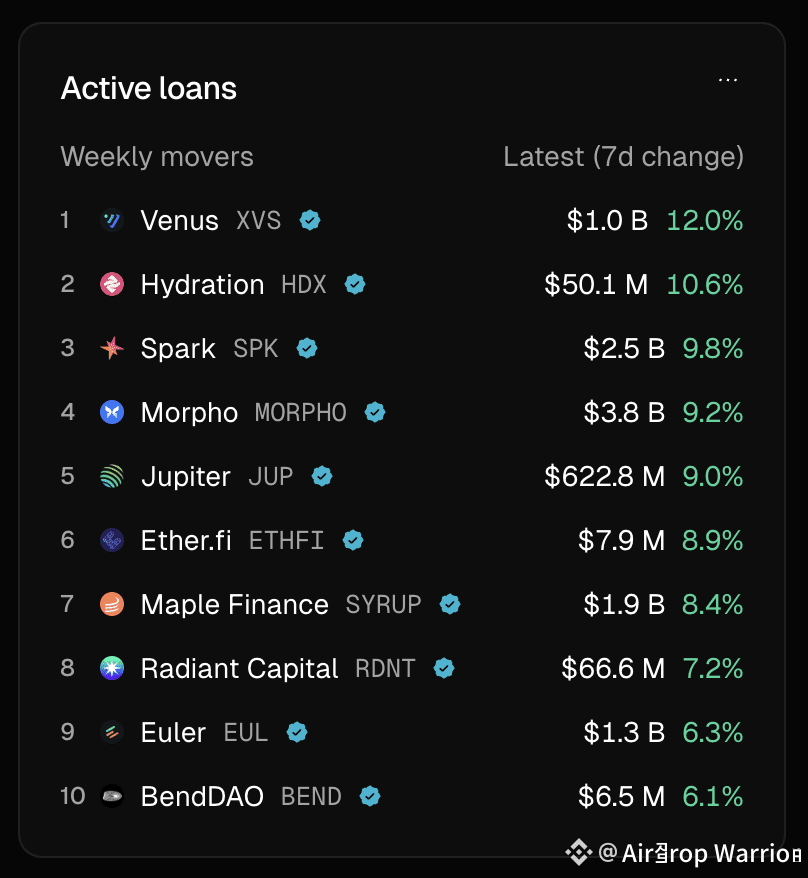The image size is (808, 878).
Task: Open the Morpho row
Action: coord(190,412)
